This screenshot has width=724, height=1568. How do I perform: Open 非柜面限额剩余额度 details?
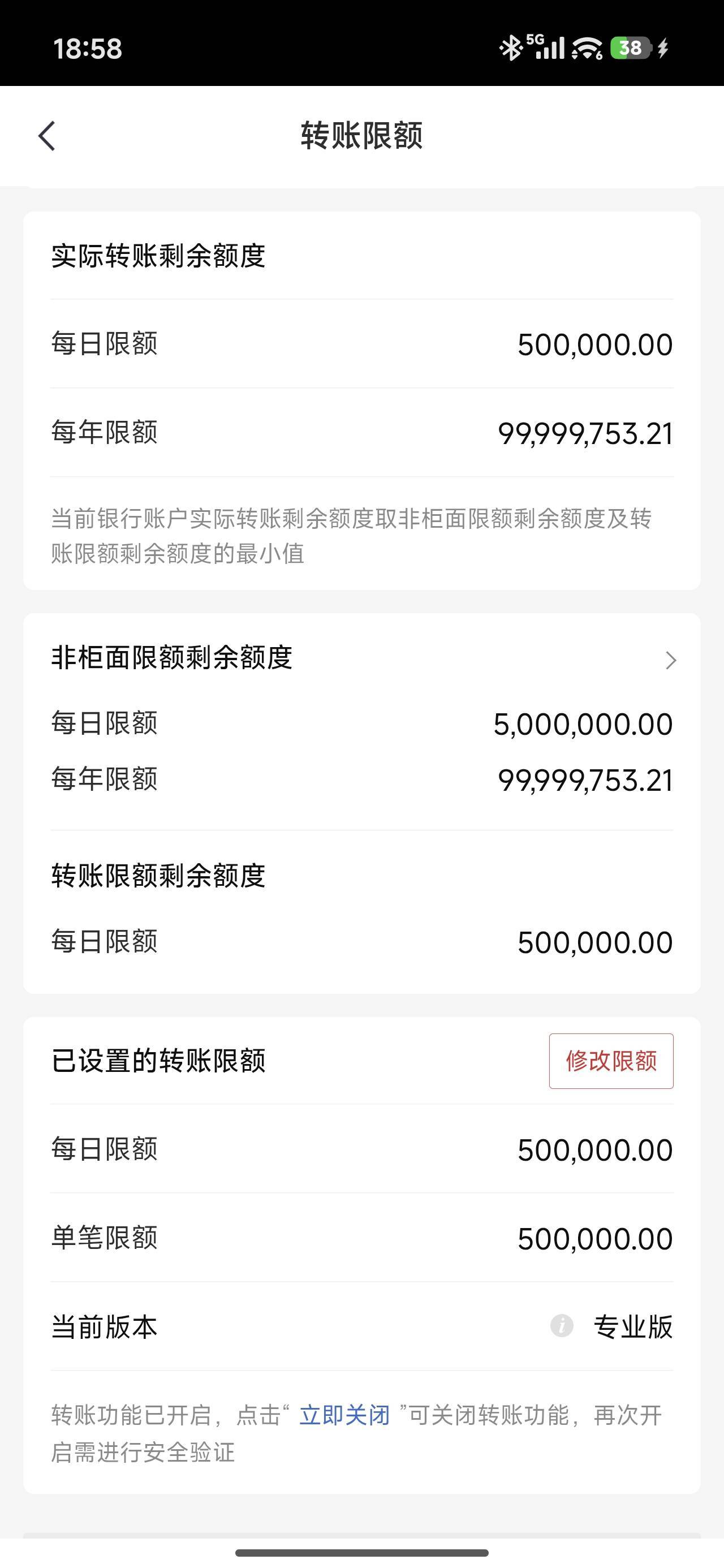[x=670, y=660]
